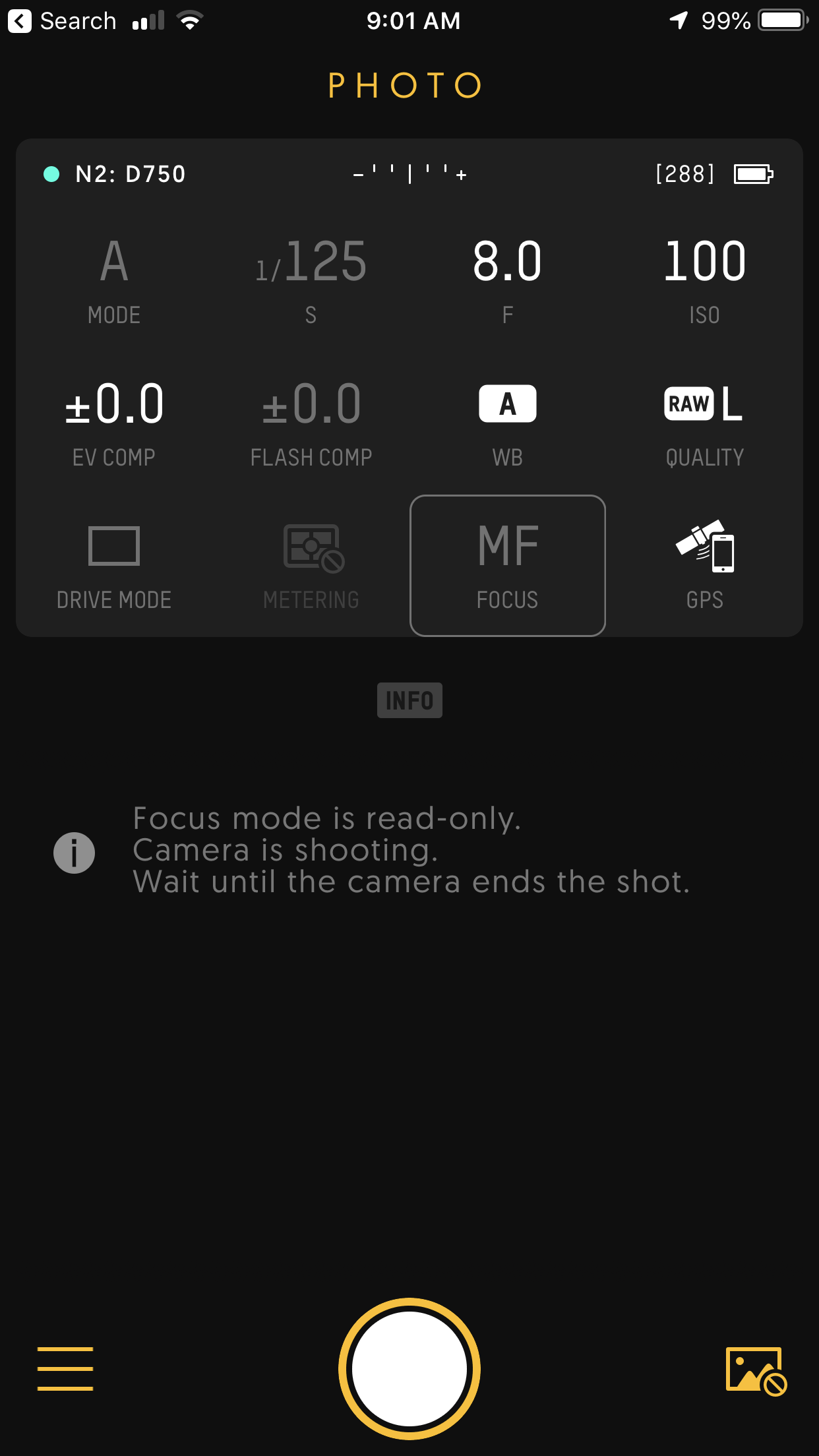Image resolution: width=819 pixels, height=1456 pixels.
Task: Tap the MF FOCUS tile
Action: (507, 566)
